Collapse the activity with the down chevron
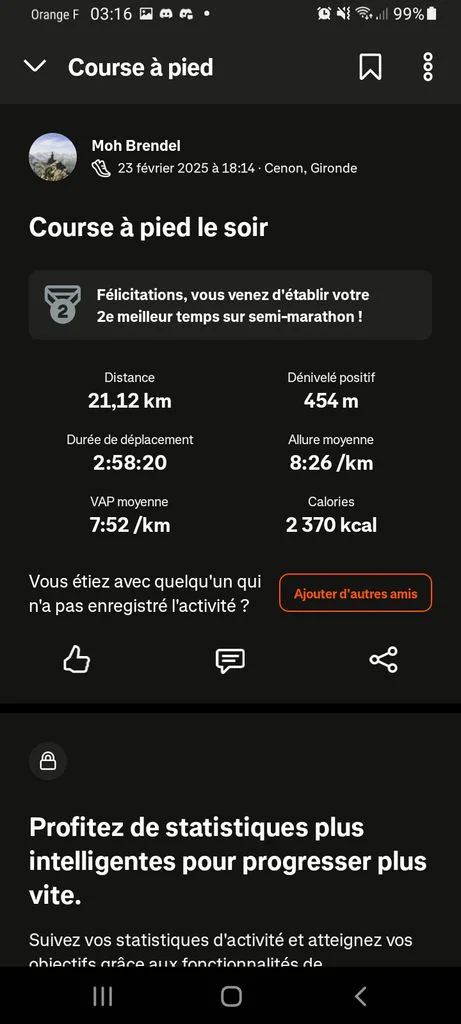This screenshot has width=461, height=1024. point(35,66)
